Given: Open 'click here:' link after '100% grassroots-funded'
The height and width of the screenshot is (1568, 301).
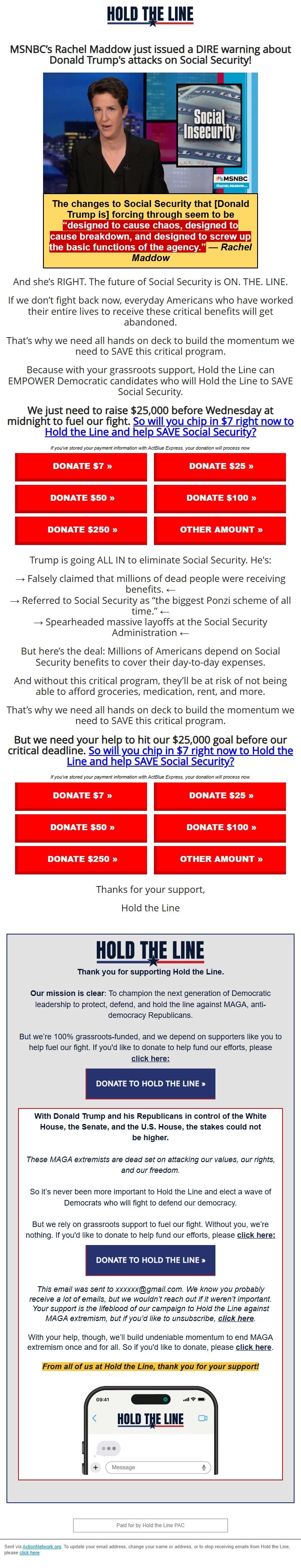Looking at the screenshot, I should coord(150,1059).
